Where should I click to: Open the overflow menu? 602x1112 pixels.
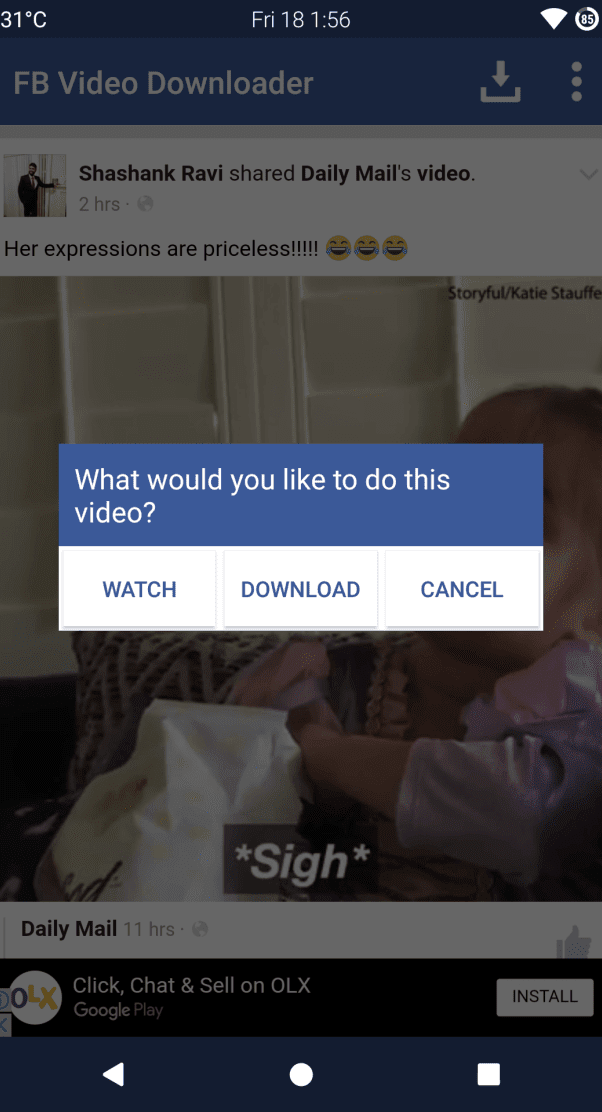576,82
